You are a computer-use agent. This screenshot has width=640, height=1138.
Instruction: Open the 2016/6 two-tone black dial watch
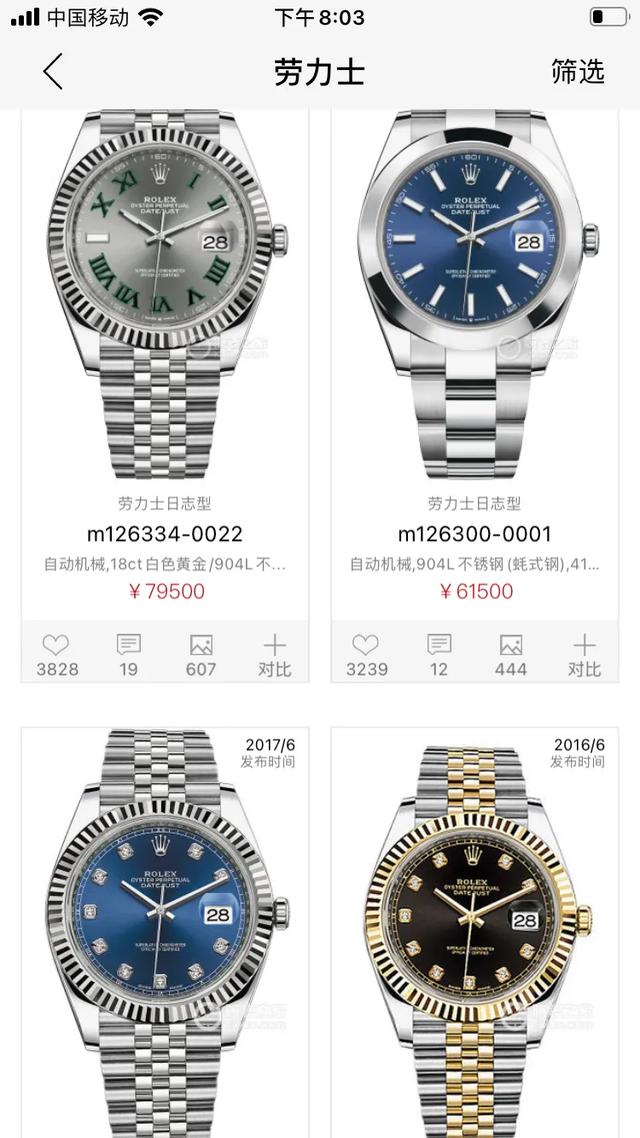(475, 930)
